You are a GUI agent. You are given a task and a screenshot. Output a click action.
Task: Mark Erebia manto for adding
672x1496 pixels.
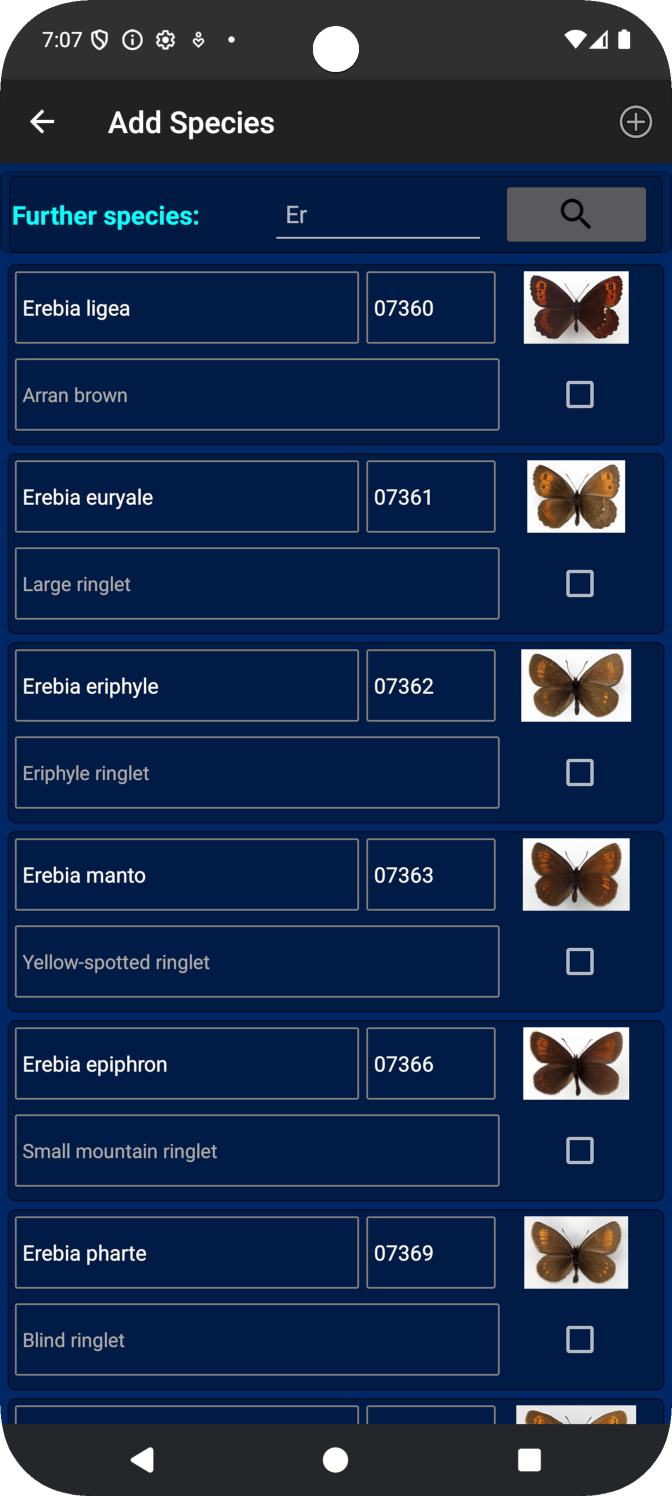pos(580,962)
